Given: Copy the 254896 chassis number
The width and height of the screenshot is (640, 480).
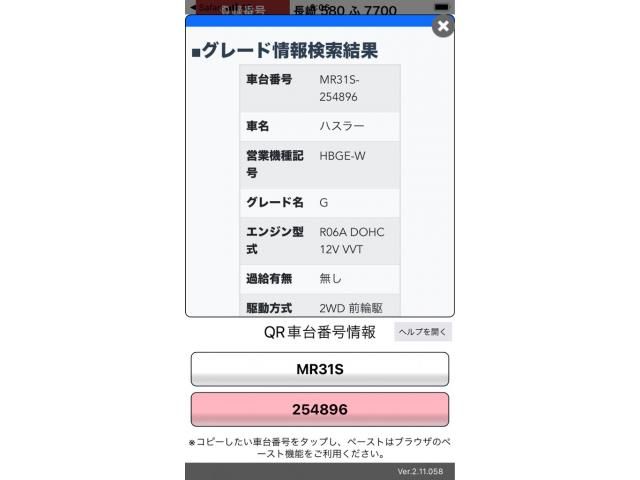Looking at the screenshot, I should point(320,410).
